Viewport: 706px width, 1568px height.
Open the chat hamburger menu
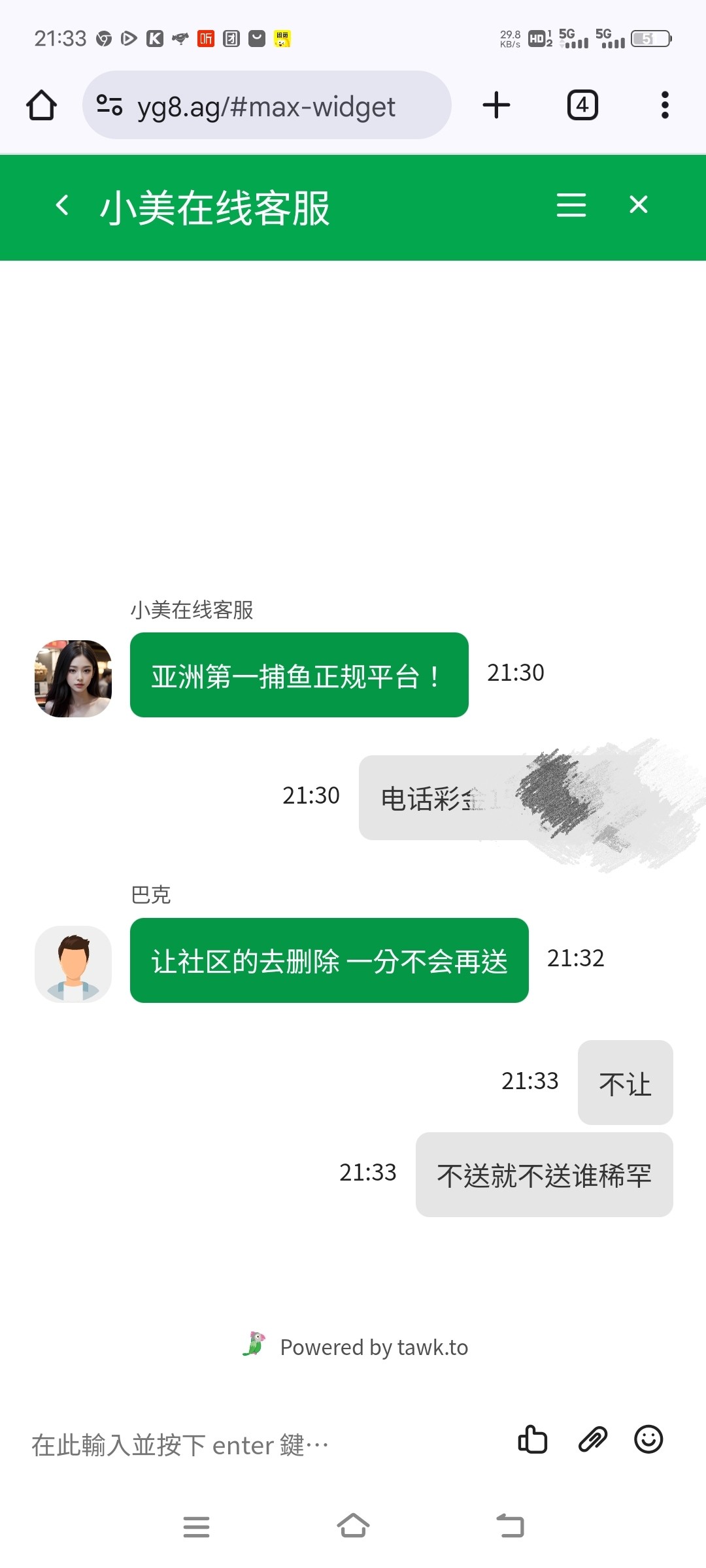click(571, 205)
